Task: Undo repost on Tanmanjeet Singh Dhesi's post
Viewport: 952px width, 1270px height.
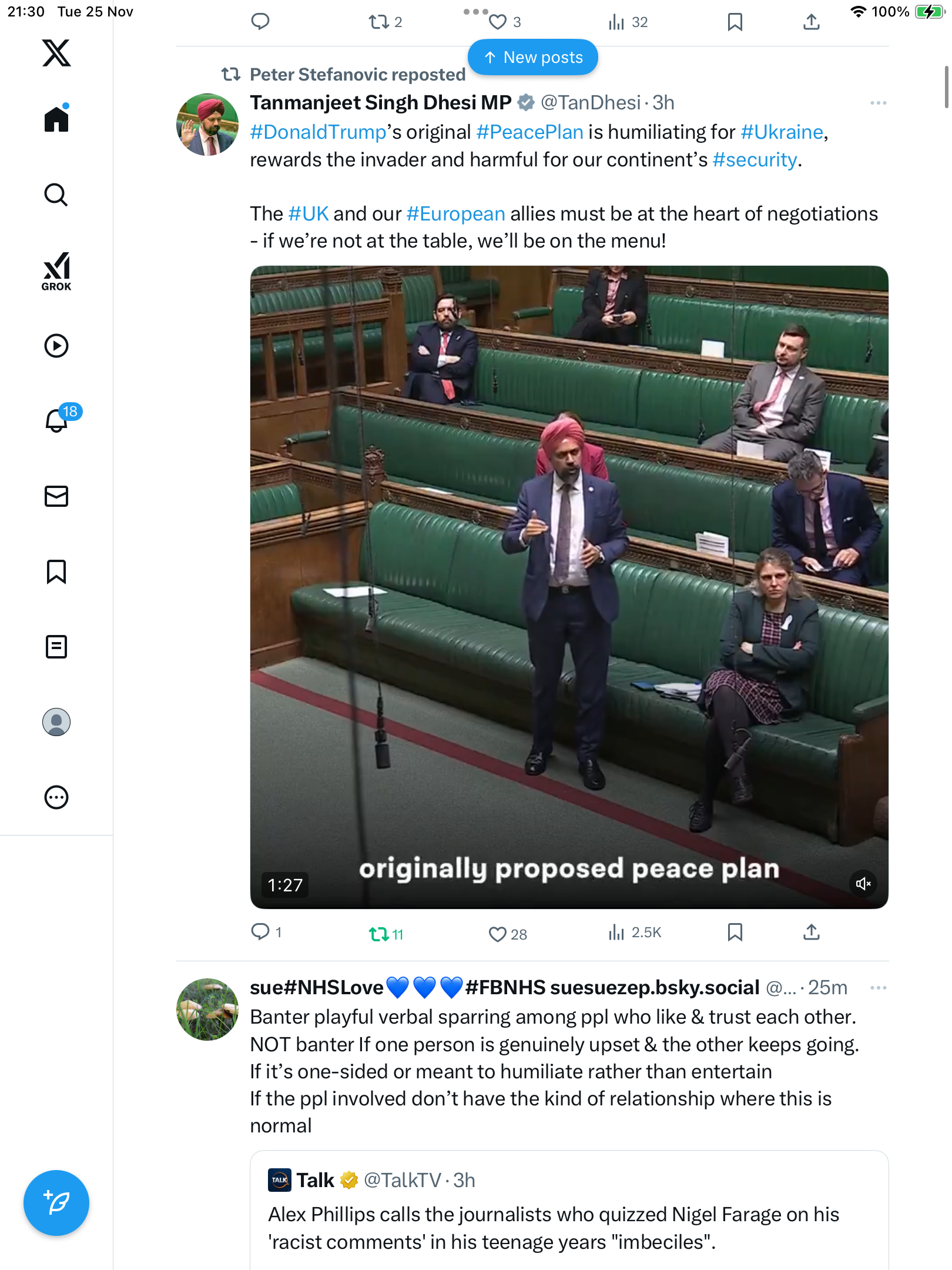Action: click(x=379, y=934)
